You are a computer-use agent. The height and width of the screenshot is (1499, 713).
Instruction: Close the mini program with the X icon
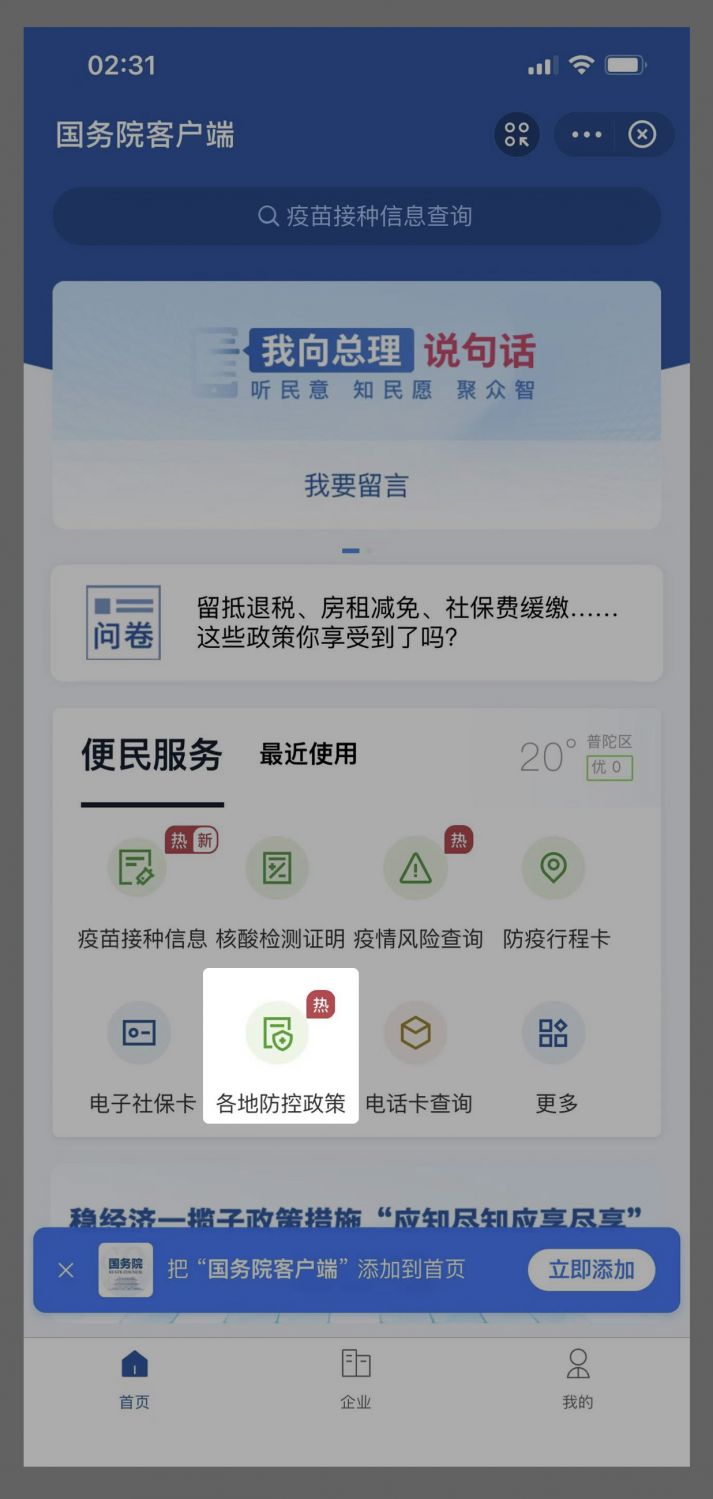click(x=642, y=135)
